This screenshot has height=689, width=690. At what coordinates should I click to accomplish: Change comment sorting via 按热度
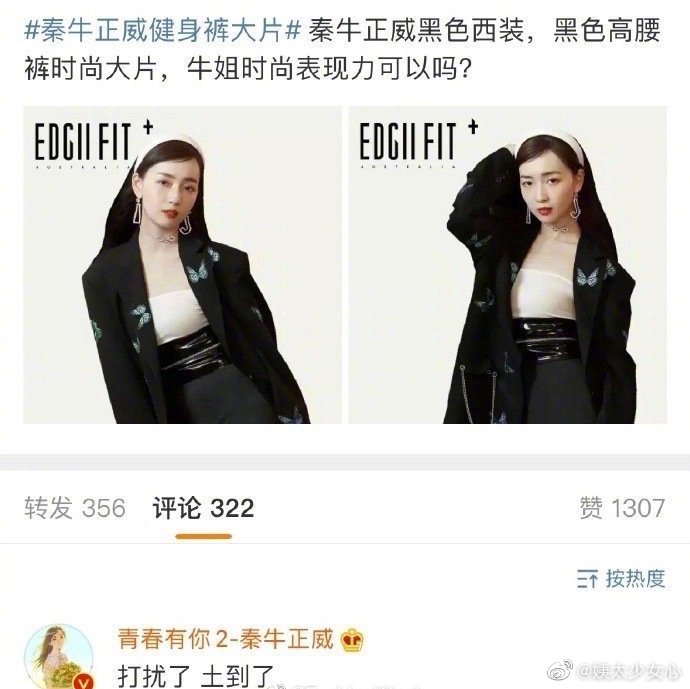pyautogui.click(x=621, y=578)
